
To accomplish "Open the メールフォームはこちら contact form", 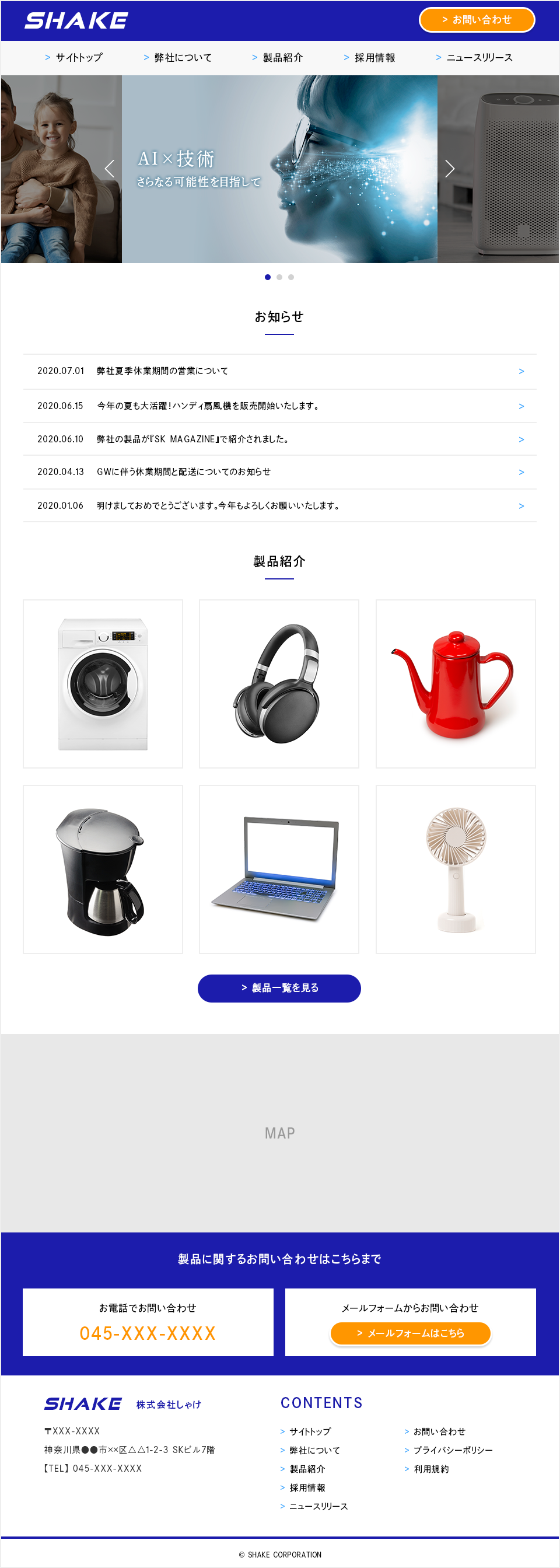I will 410,1333.
